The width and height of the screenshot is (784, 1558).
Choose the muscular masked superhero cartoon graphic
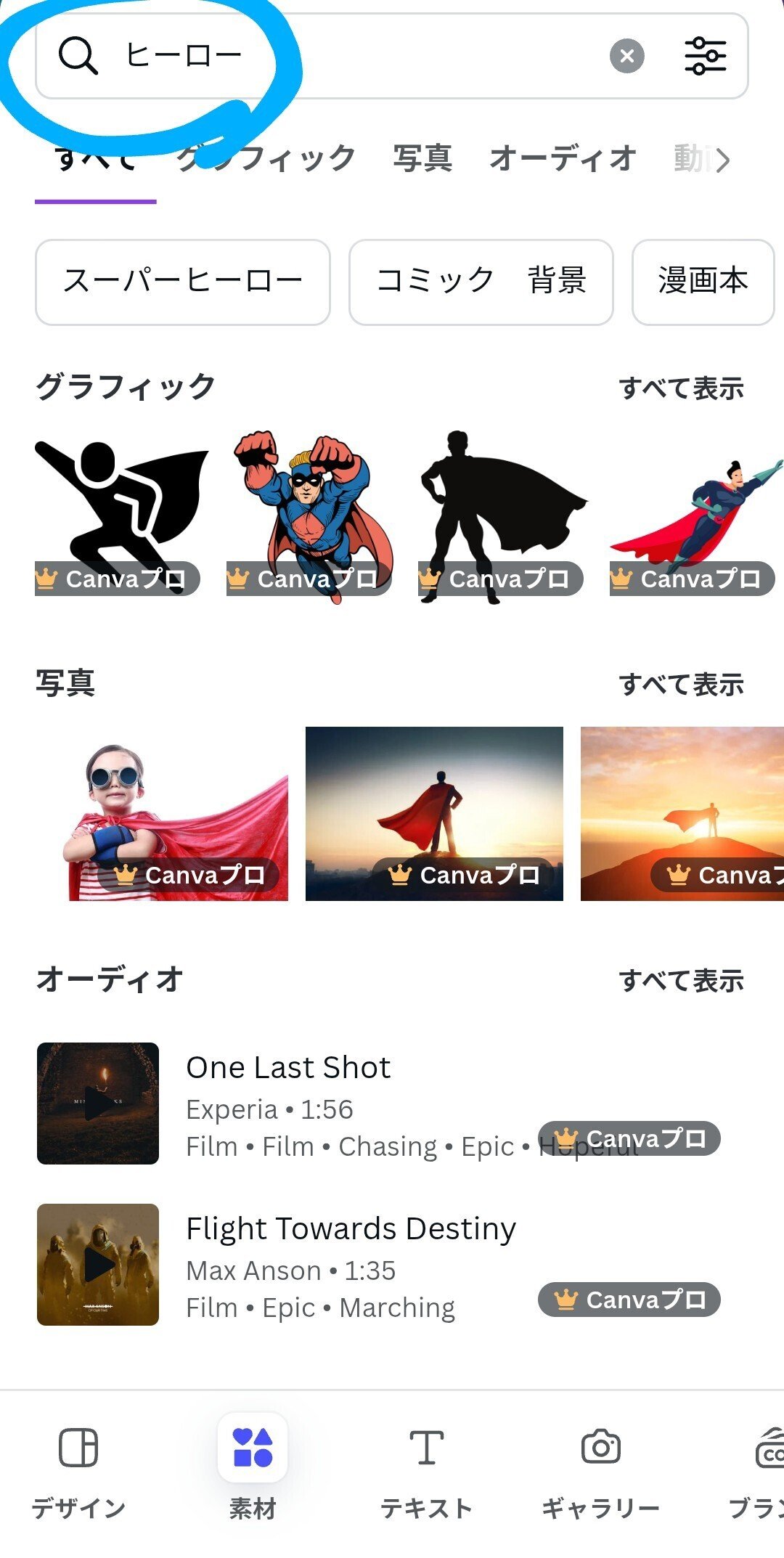[312, 508]
